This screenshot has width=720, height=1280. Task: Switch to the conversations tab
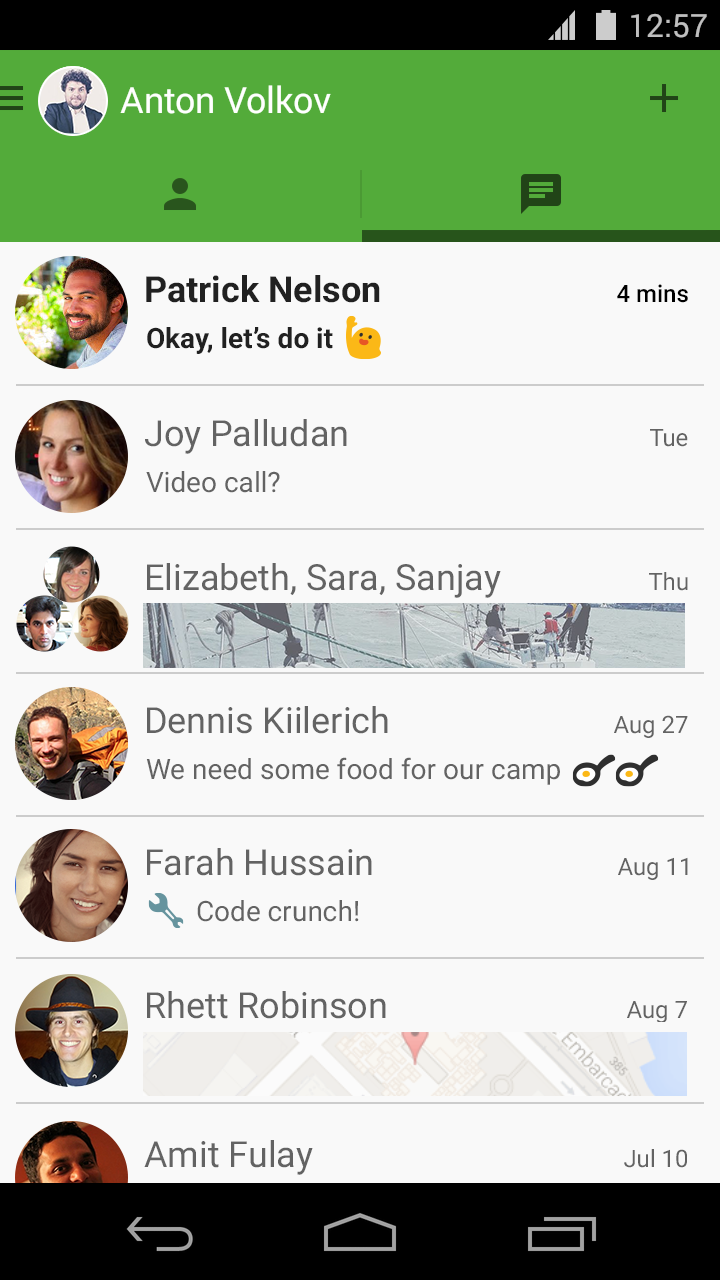pos(540,193)
